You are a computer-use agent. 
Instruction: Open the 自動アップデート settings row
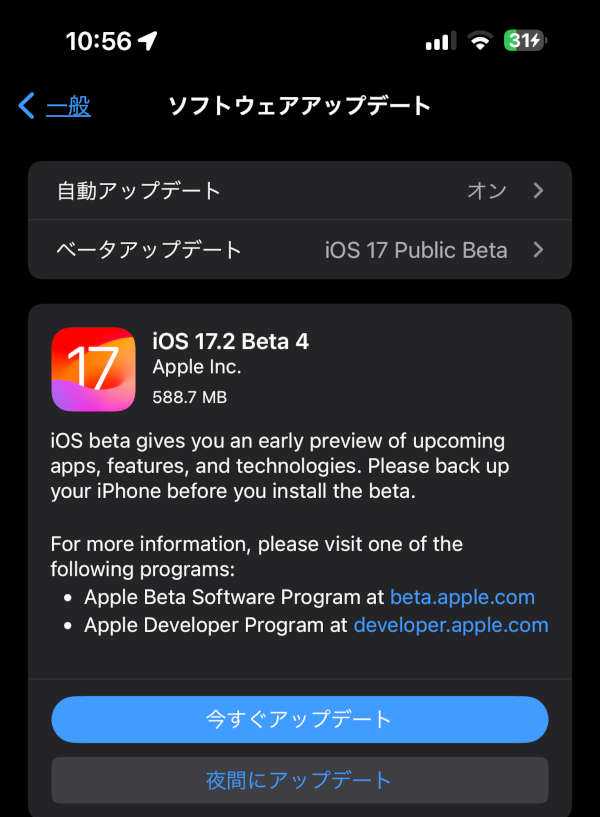coord(300,191)
